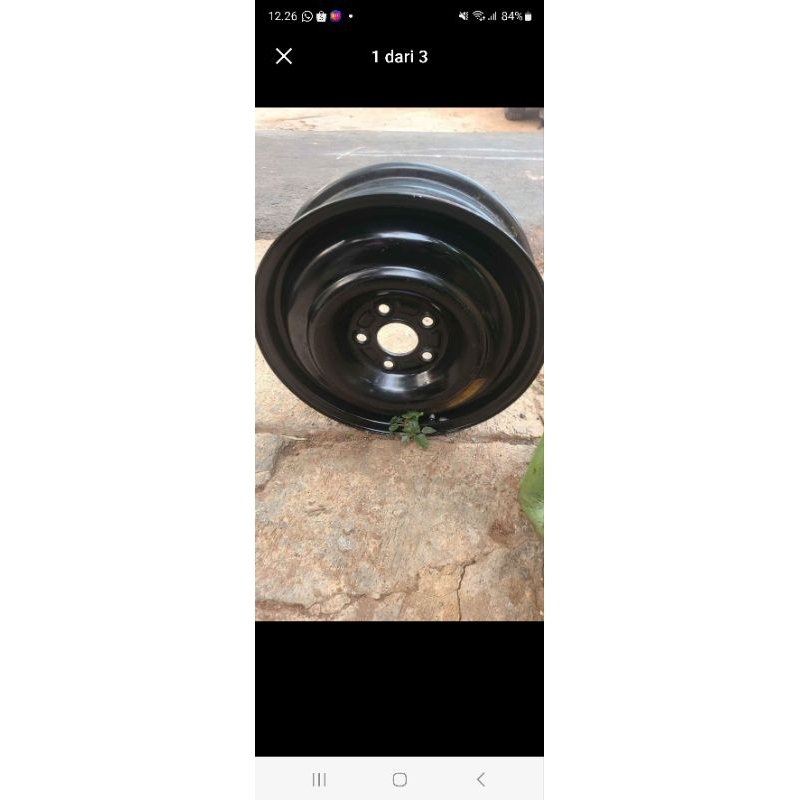The height and width of the screenshot is (800, 800).
Task: Go to the home screen
Action: tap(399, 779)
